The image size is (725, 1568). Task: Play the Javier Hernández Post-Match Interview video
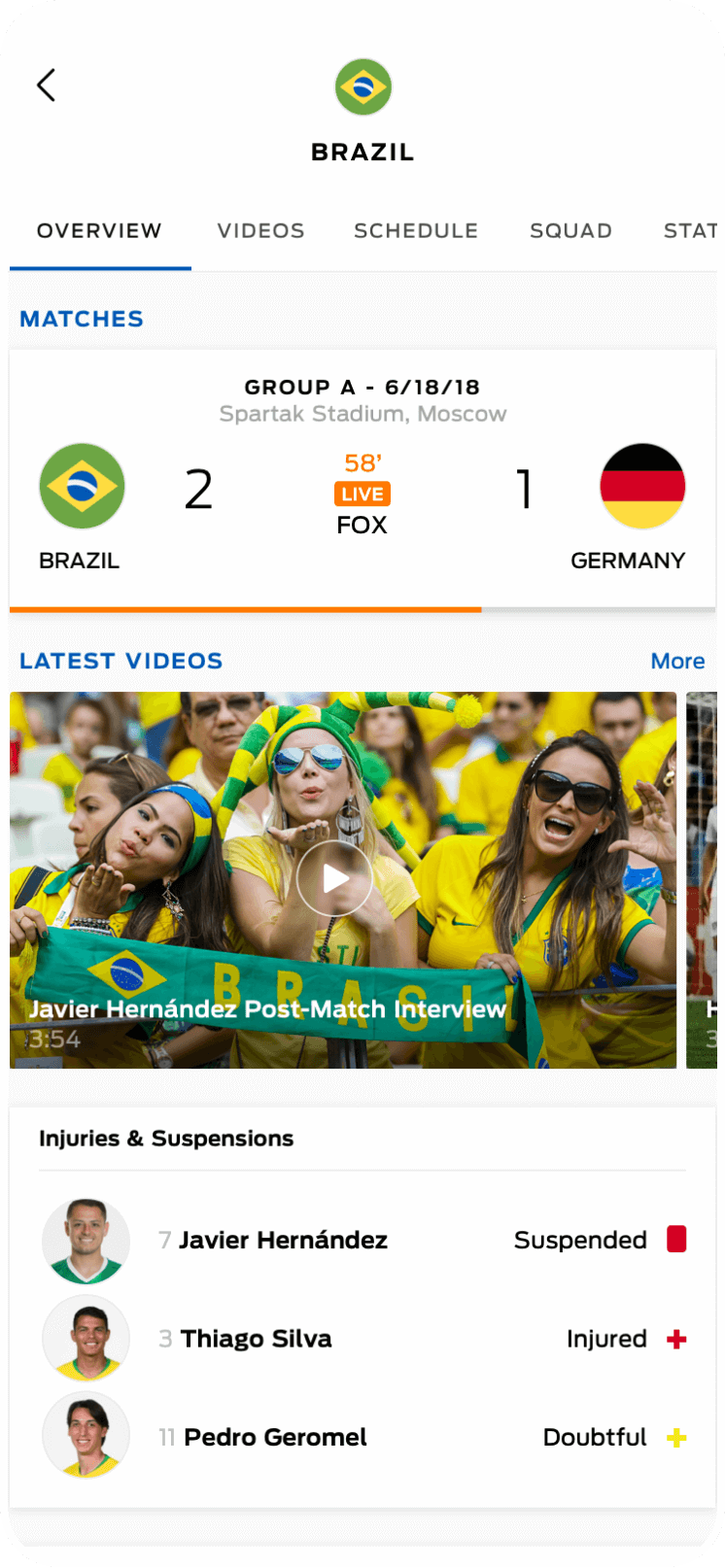point(335,879)
